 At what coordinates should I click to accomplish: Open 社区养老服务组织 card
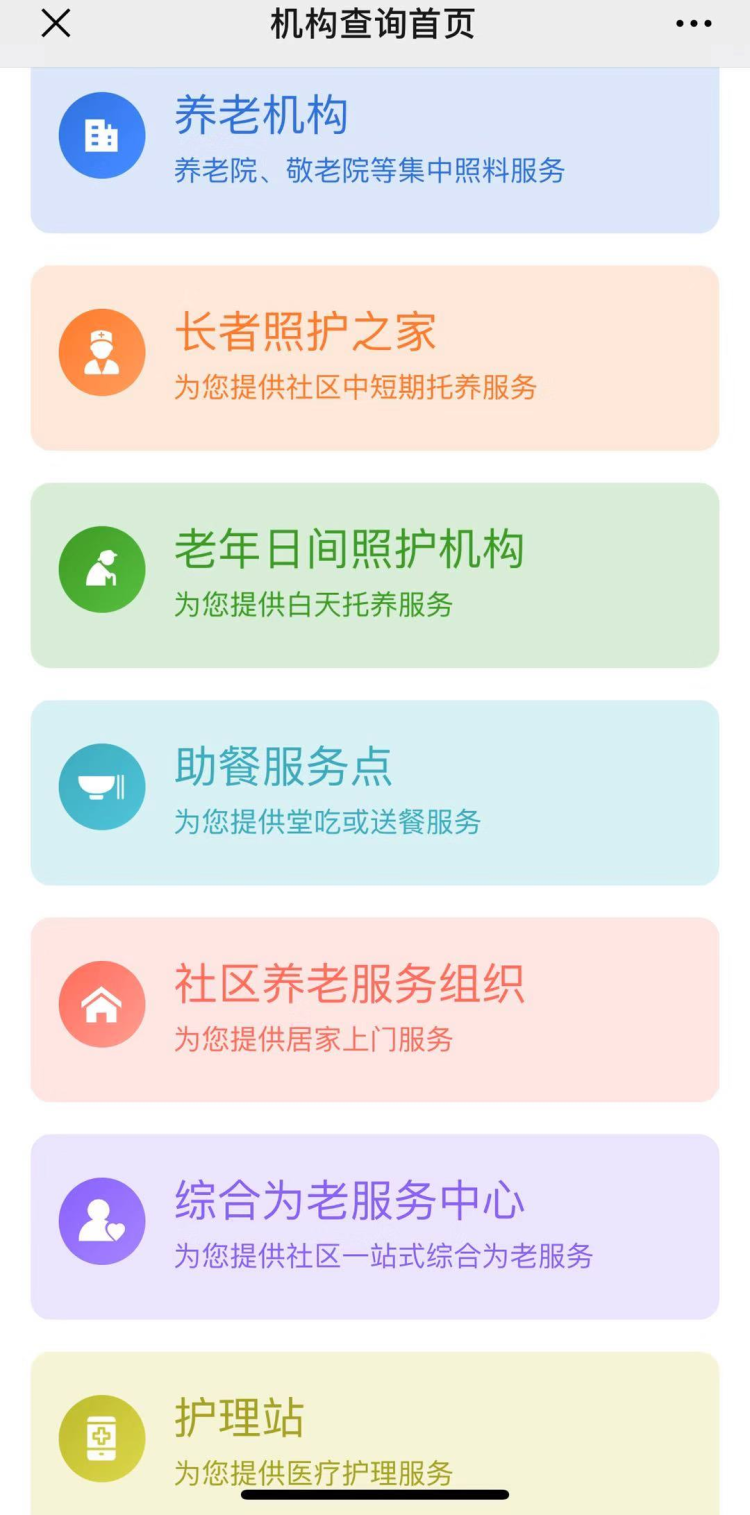(x=375, y=1008)
